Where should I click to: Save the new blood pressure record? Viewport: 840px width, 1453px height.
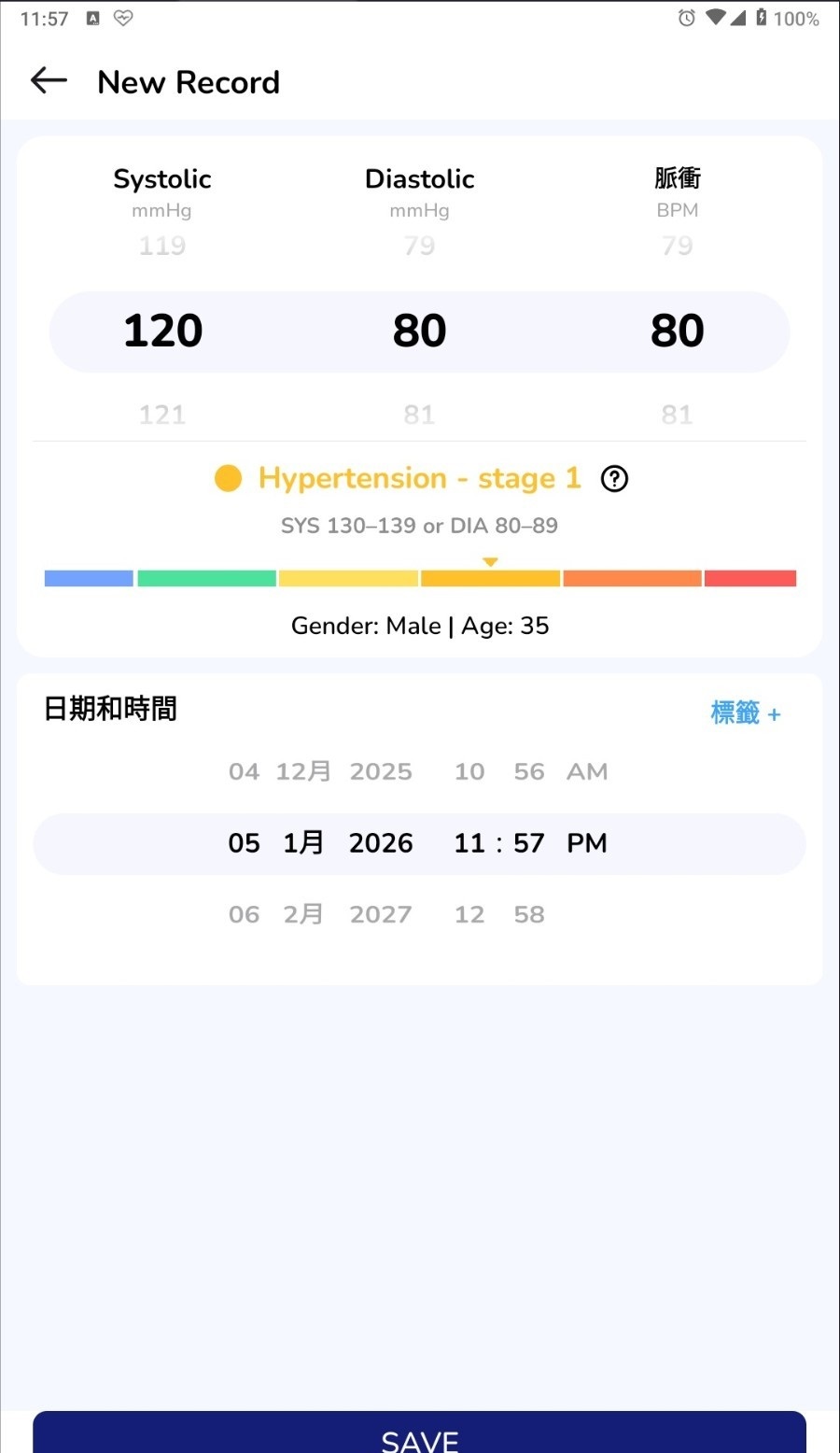(419, 1433)
